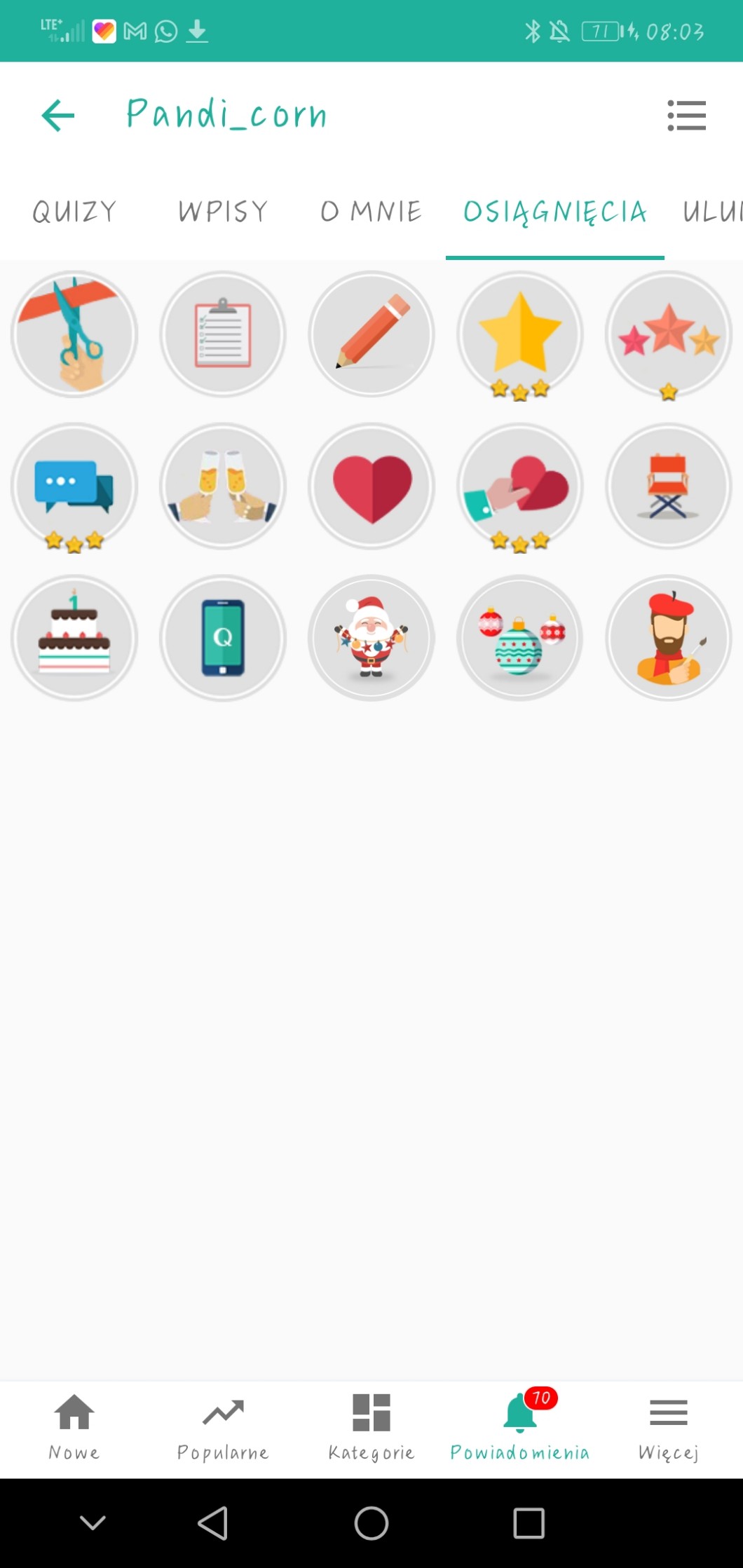Tap the red heart achievement badge
This screenshot has height=1568, width=743.
[x=371, y=486]
